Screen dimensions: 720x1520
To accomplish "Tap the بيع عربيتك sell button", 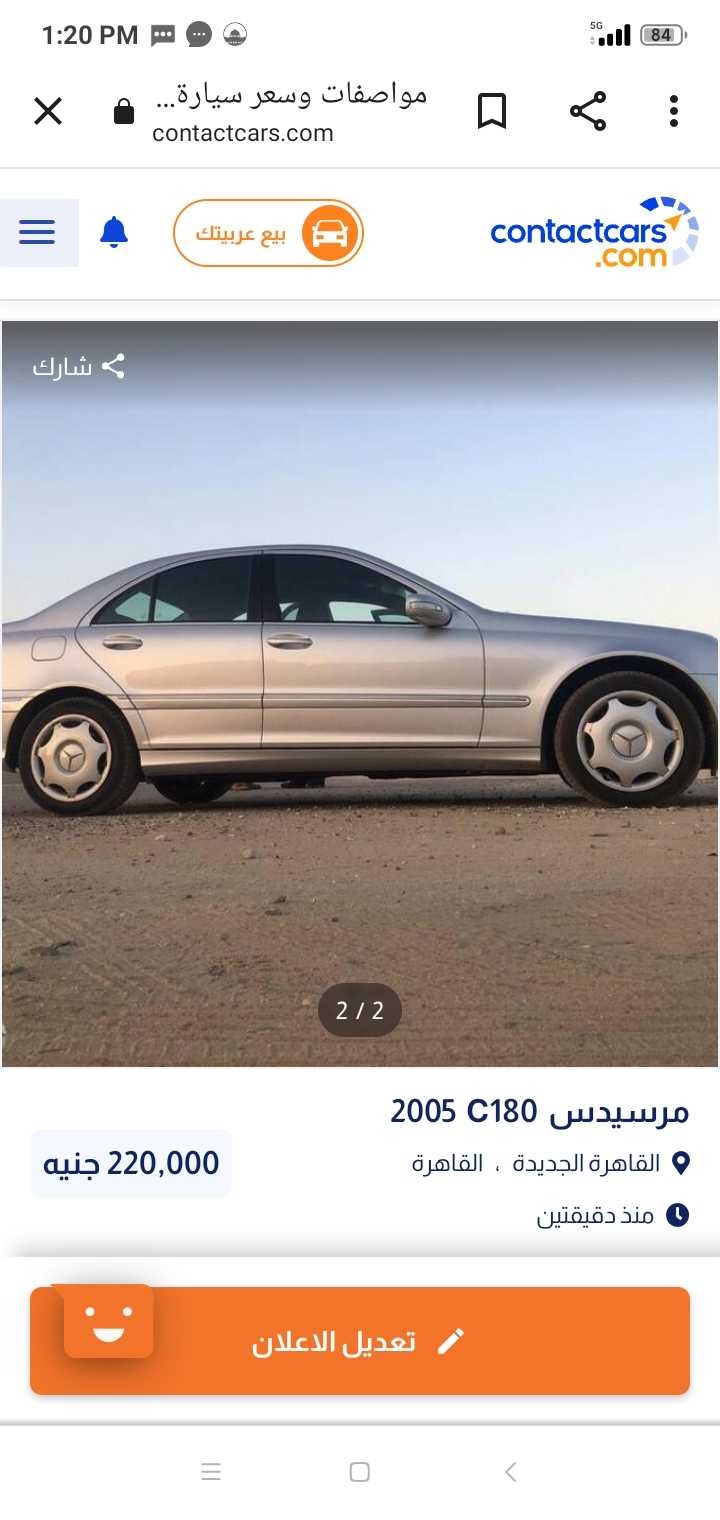I will click(x=268, y=234).
